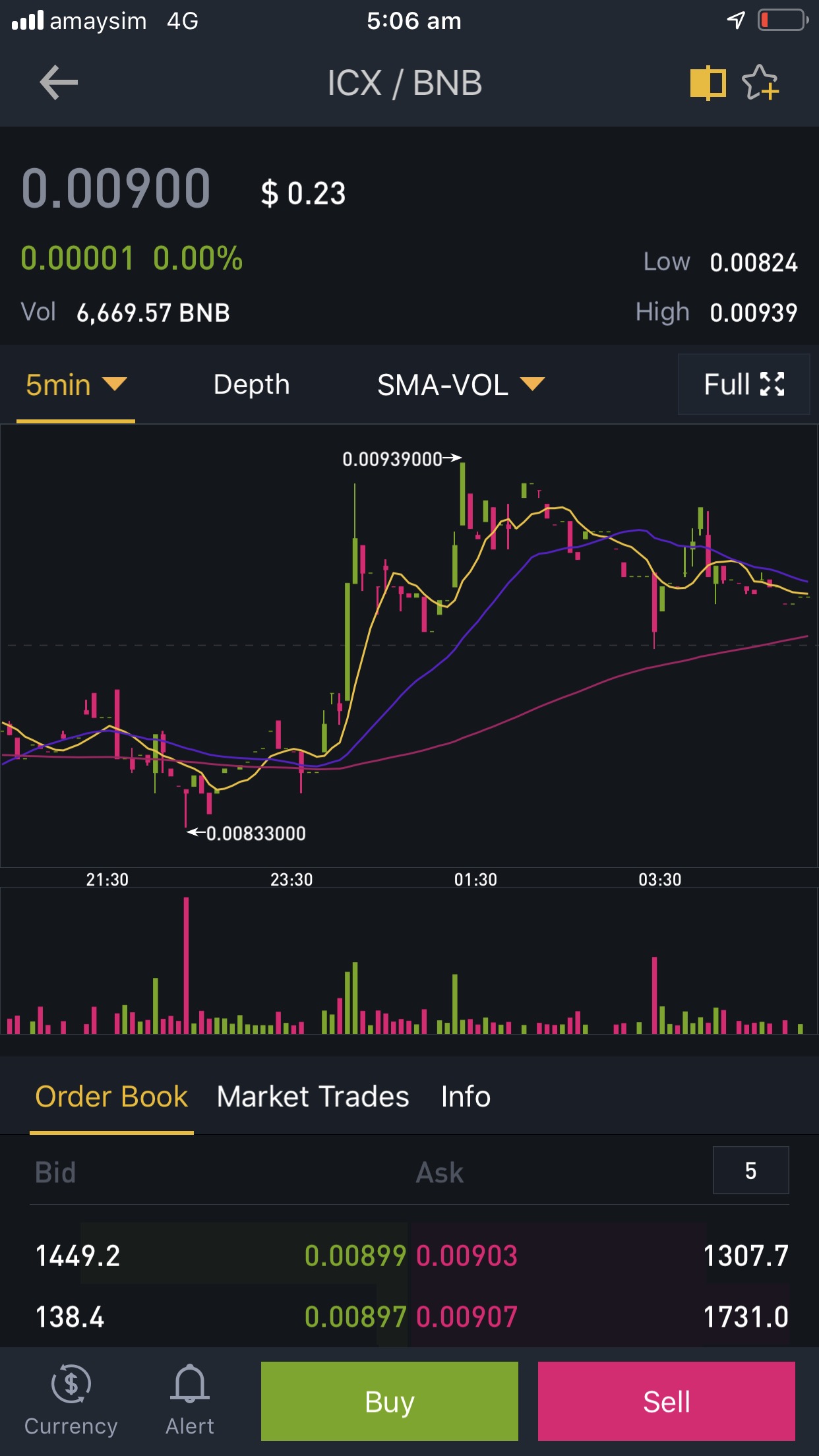Image resolution: width=819 pixels, height=1456 pixels.
Task: Open the Info tab
Action: click(466, 1097)
